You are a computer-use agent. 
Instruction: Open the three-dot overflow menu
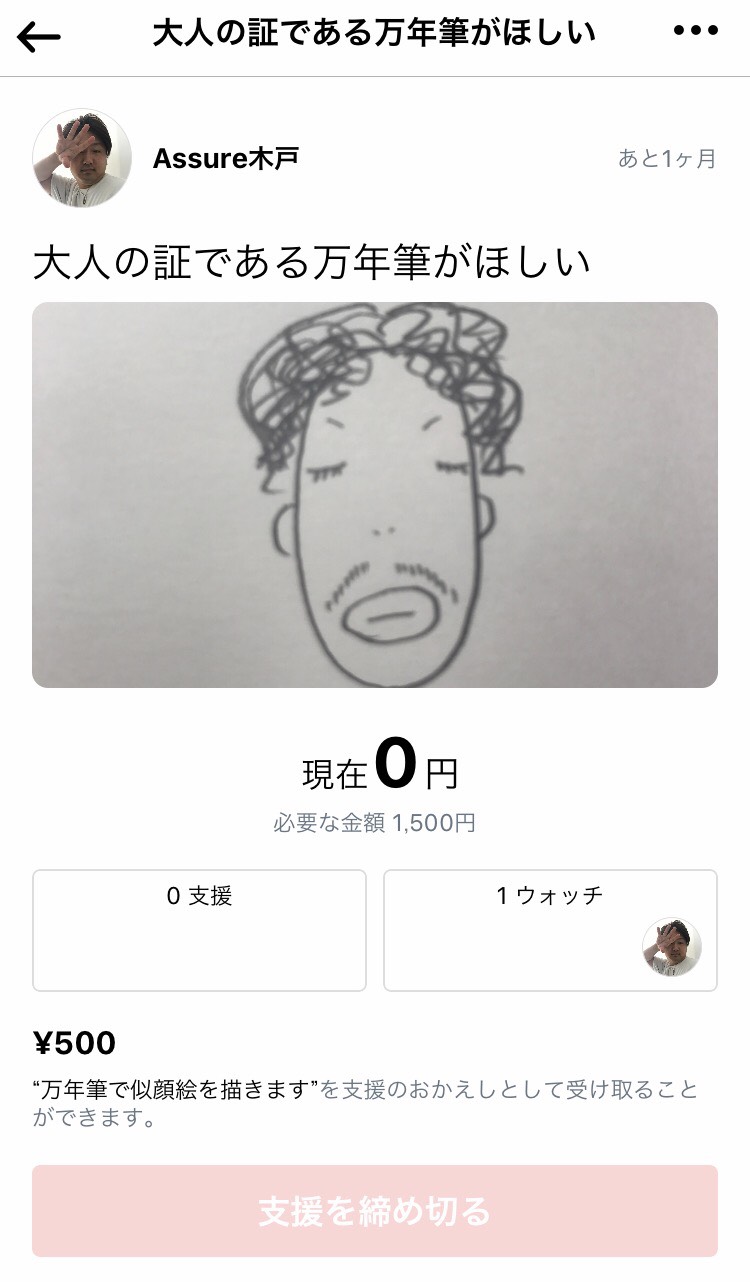(x=696, y=32)
